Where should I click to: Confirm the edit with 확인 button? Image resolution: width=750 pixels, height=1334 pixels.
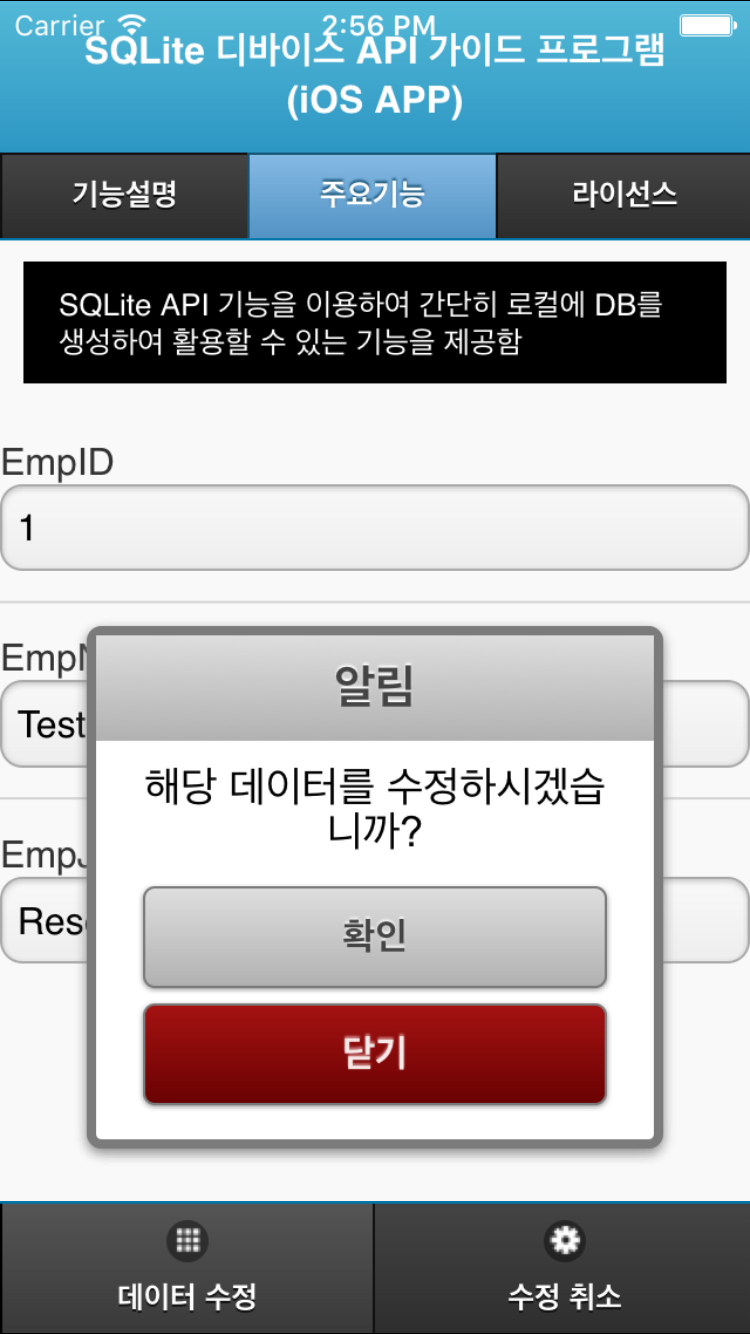coord(374,937)
